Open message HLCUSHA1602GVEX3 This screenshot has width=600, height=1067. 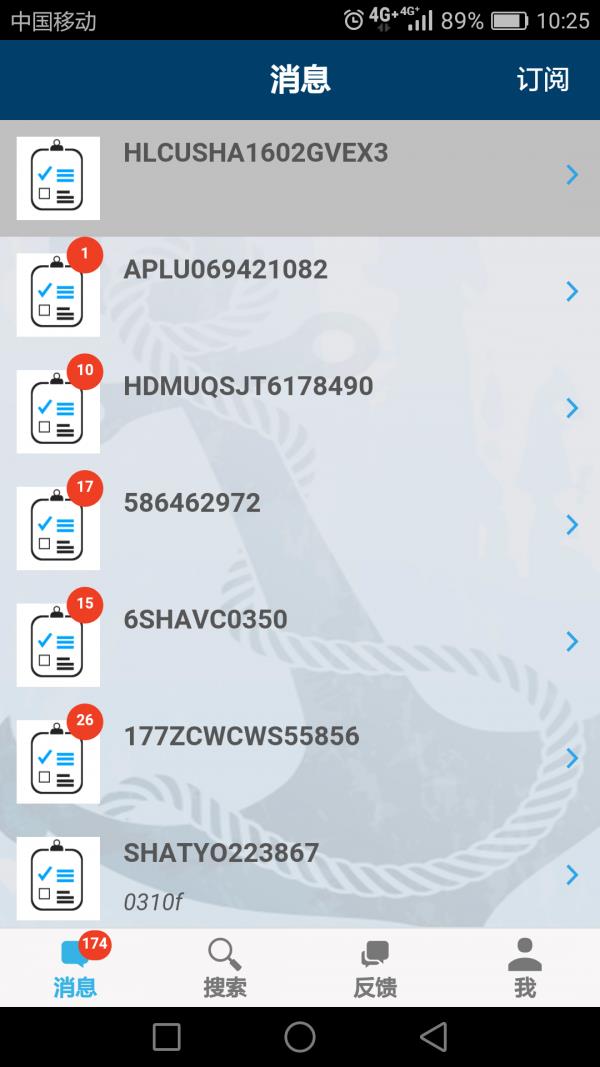point(300,177)
